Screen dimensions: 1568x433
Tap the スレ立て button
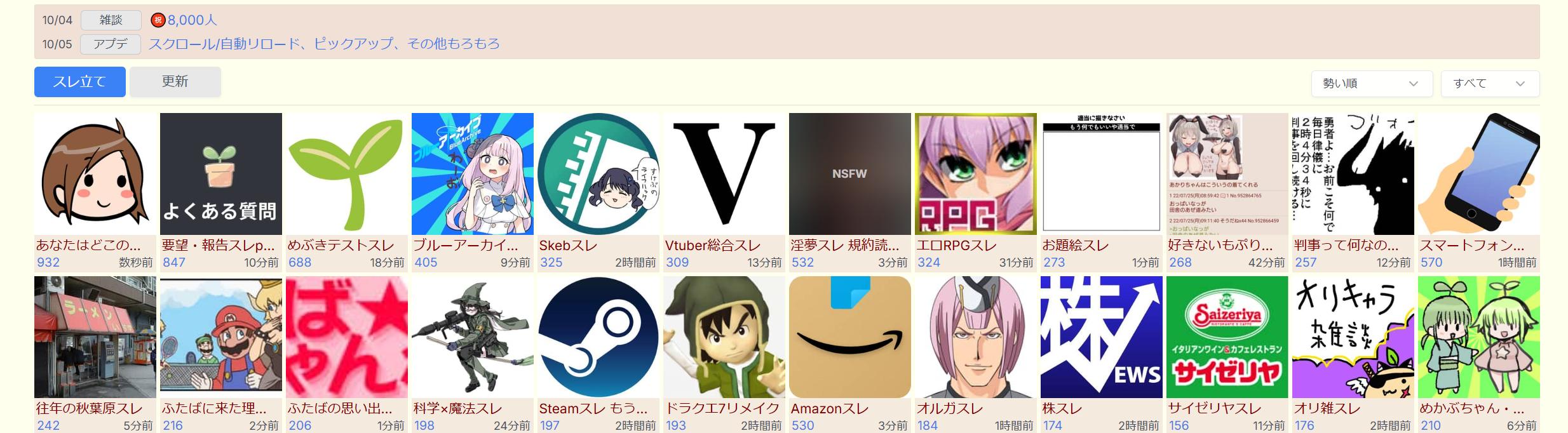coord(79,82)
